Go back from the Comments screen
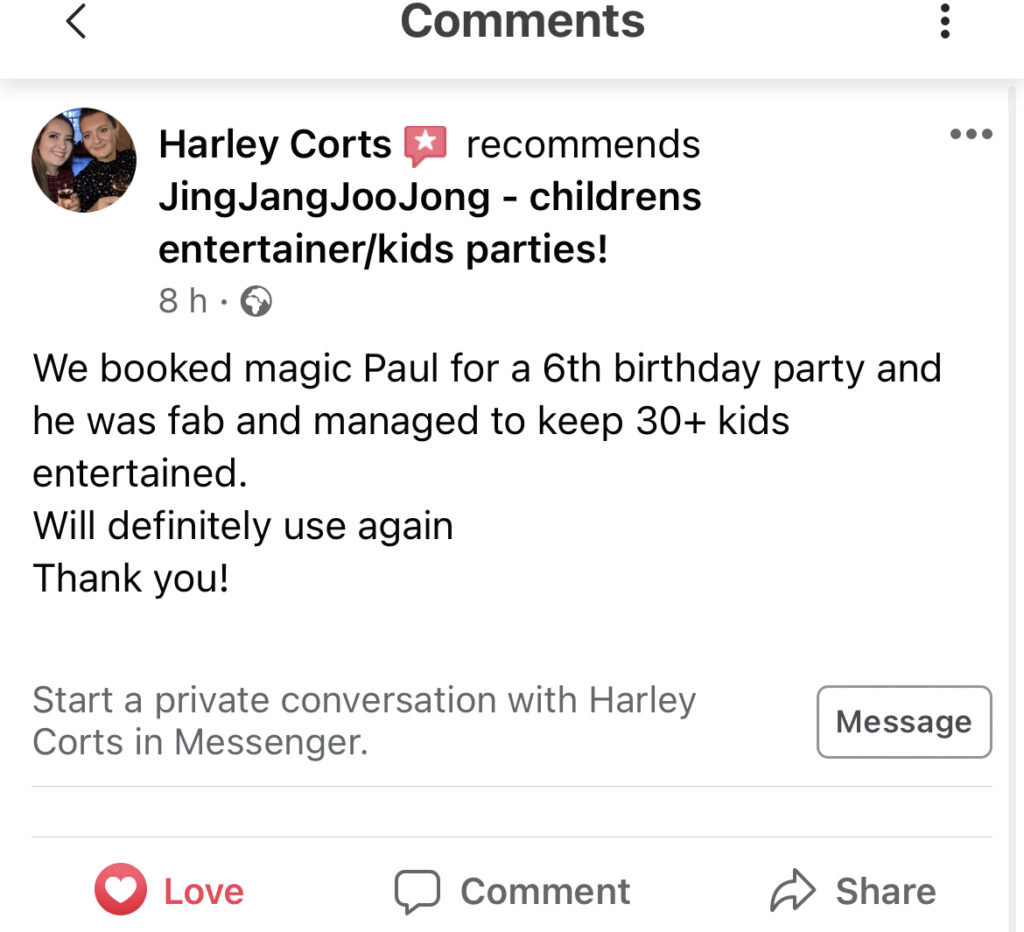The width and height of the screenshot is (1024, 932). 76,21
